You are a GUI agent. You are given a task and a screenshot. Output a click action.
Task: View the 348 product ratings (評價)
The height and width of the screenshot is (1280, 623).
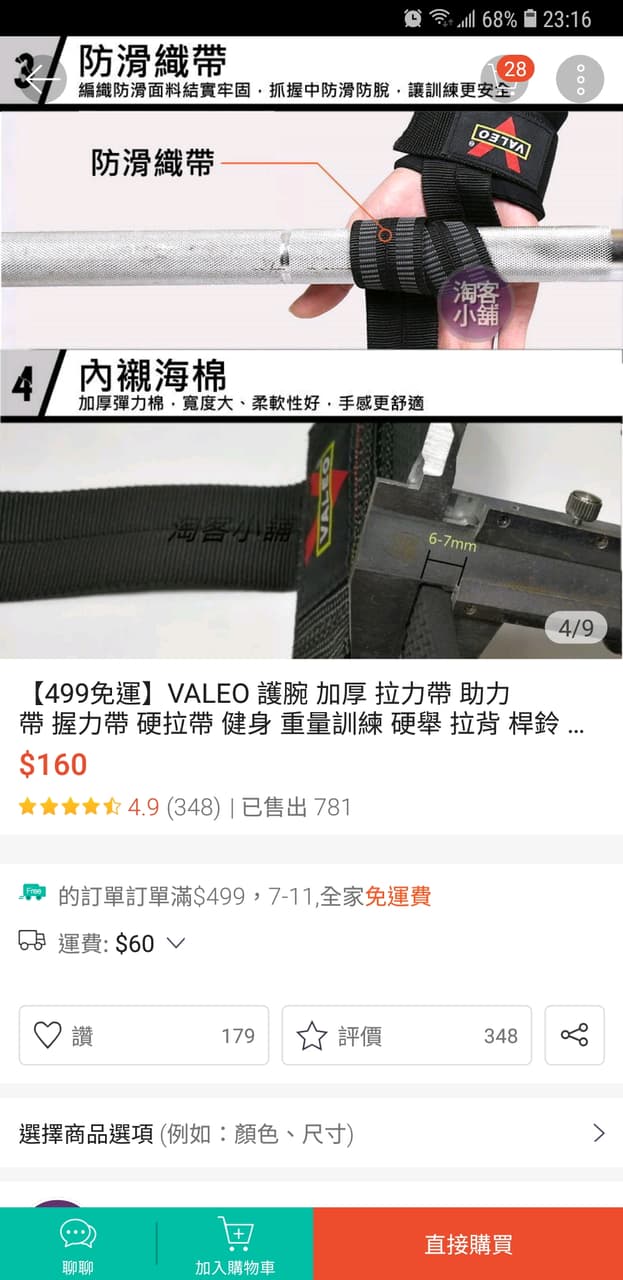(x=406, y=1035)
